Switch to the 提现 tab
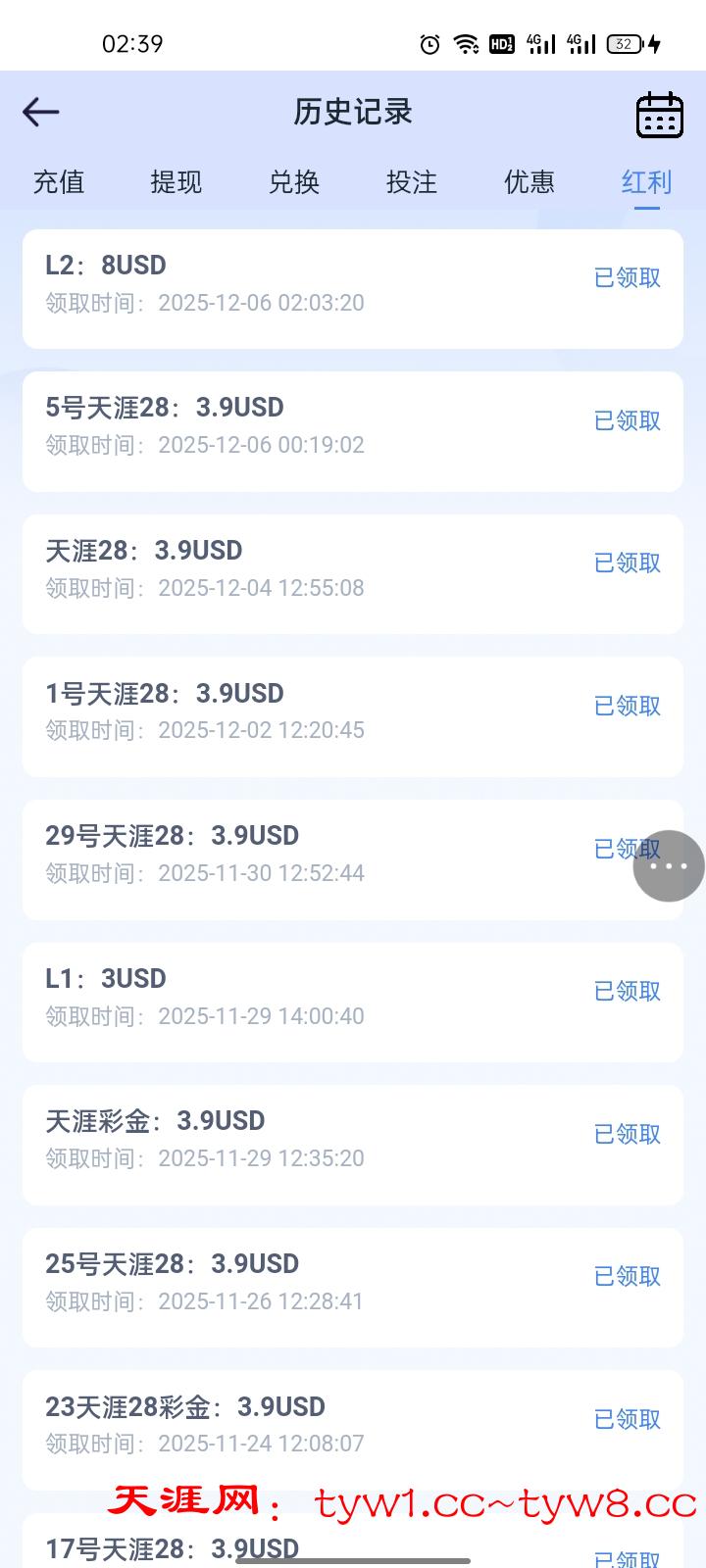Screen dimensions: 706x1568 [x=176, y=182]
